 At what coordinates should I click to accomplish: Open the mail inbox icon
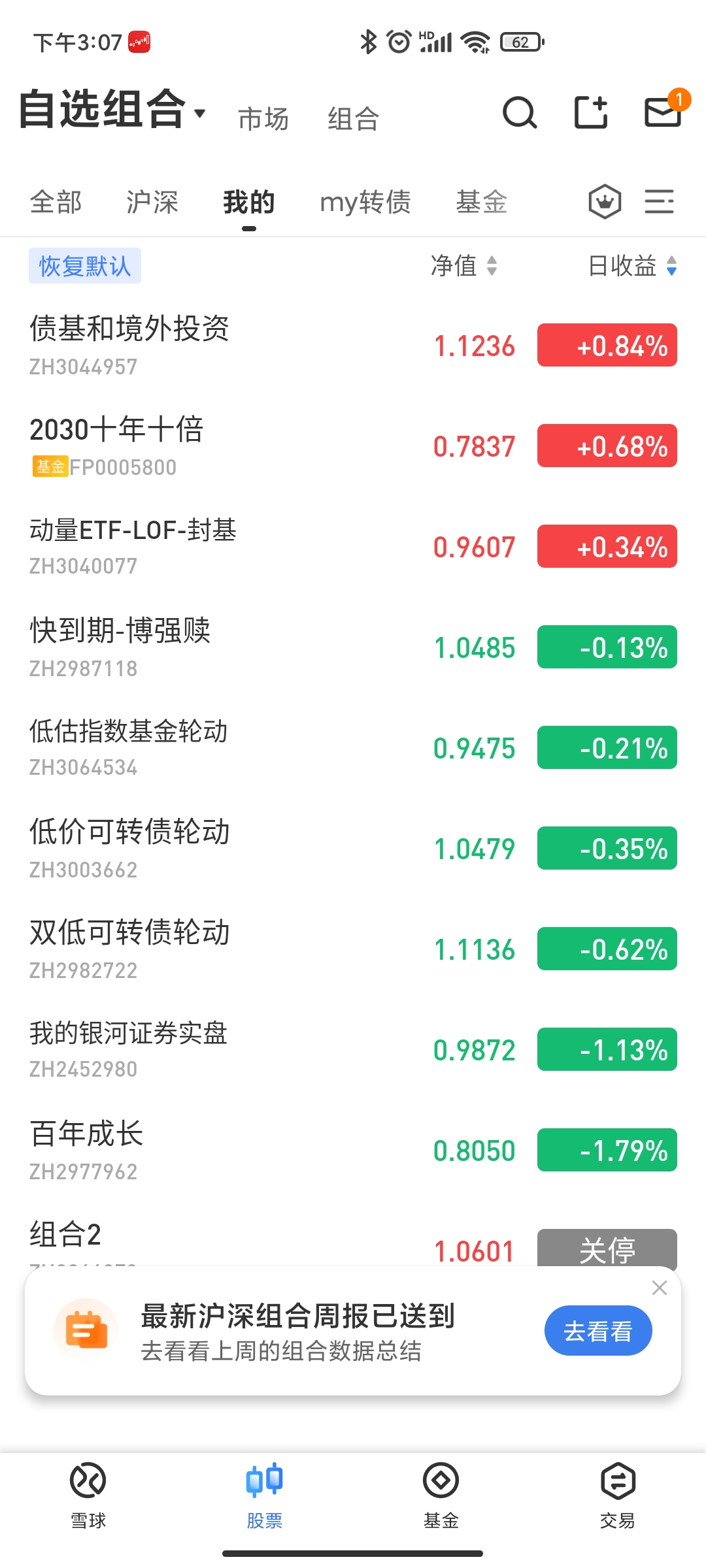pos(663,112)
